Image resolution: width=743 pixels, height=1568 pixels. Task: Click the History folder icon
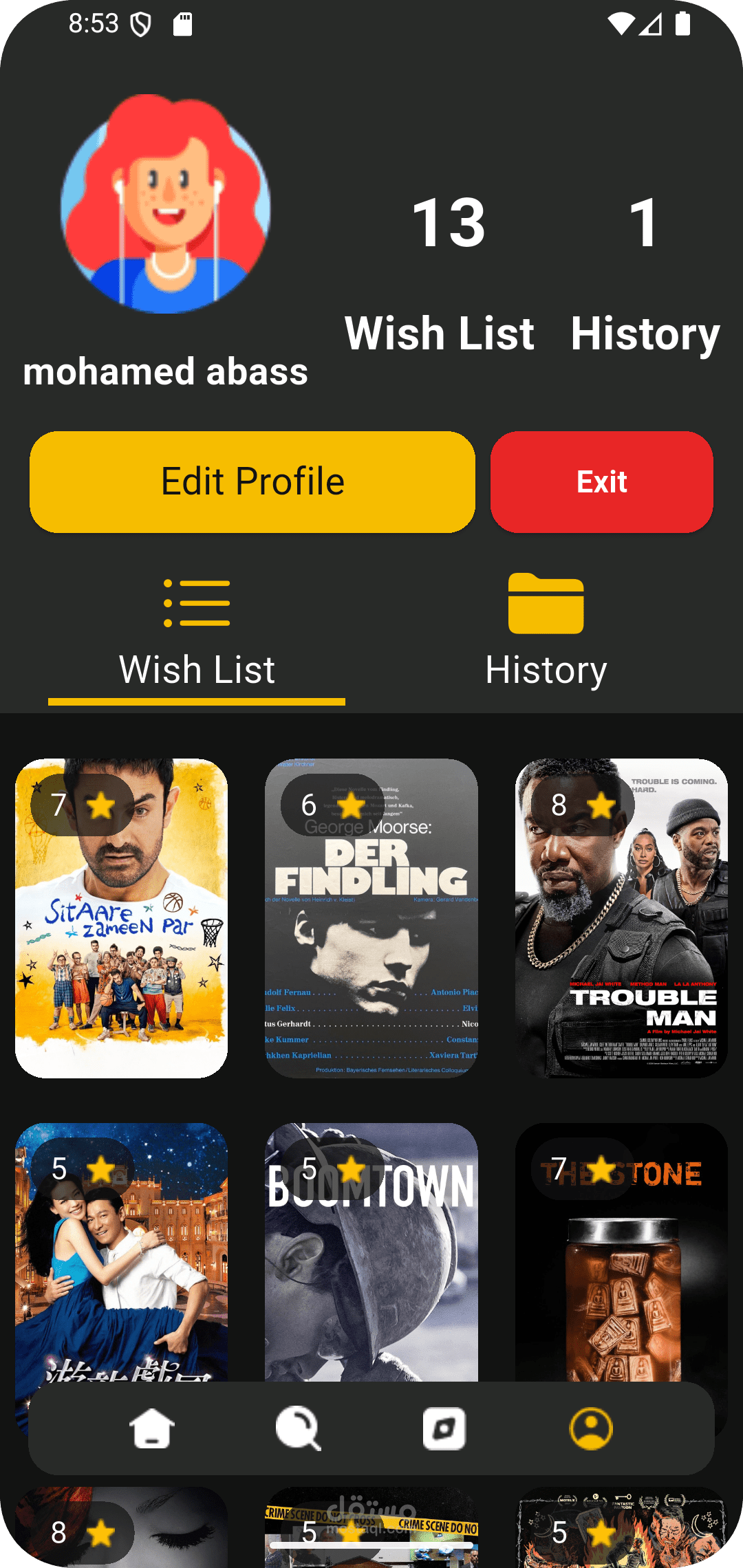click(x=546, y=603)
